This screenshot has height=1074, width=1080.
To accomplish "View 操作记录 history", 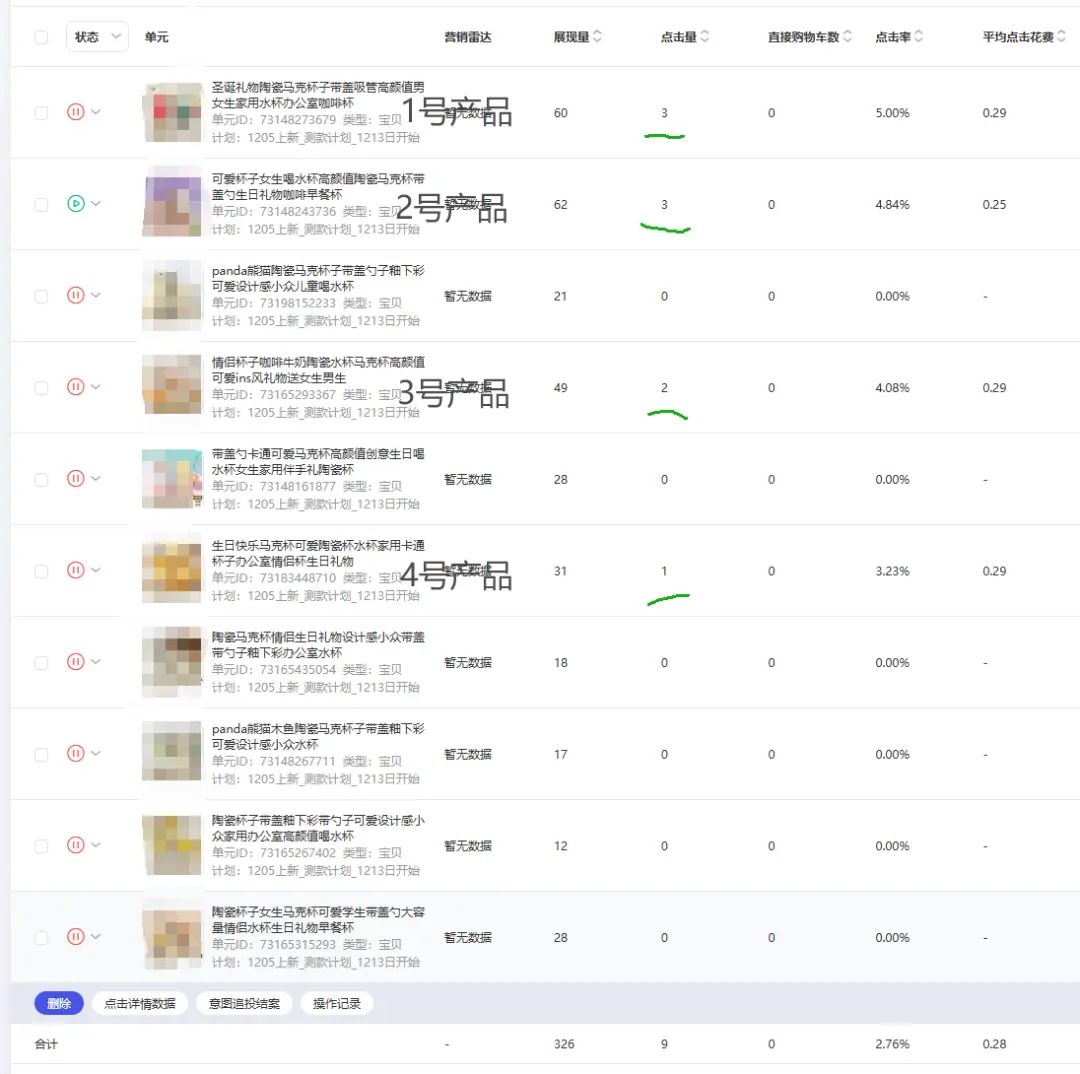I will [x=337, y=1004].
